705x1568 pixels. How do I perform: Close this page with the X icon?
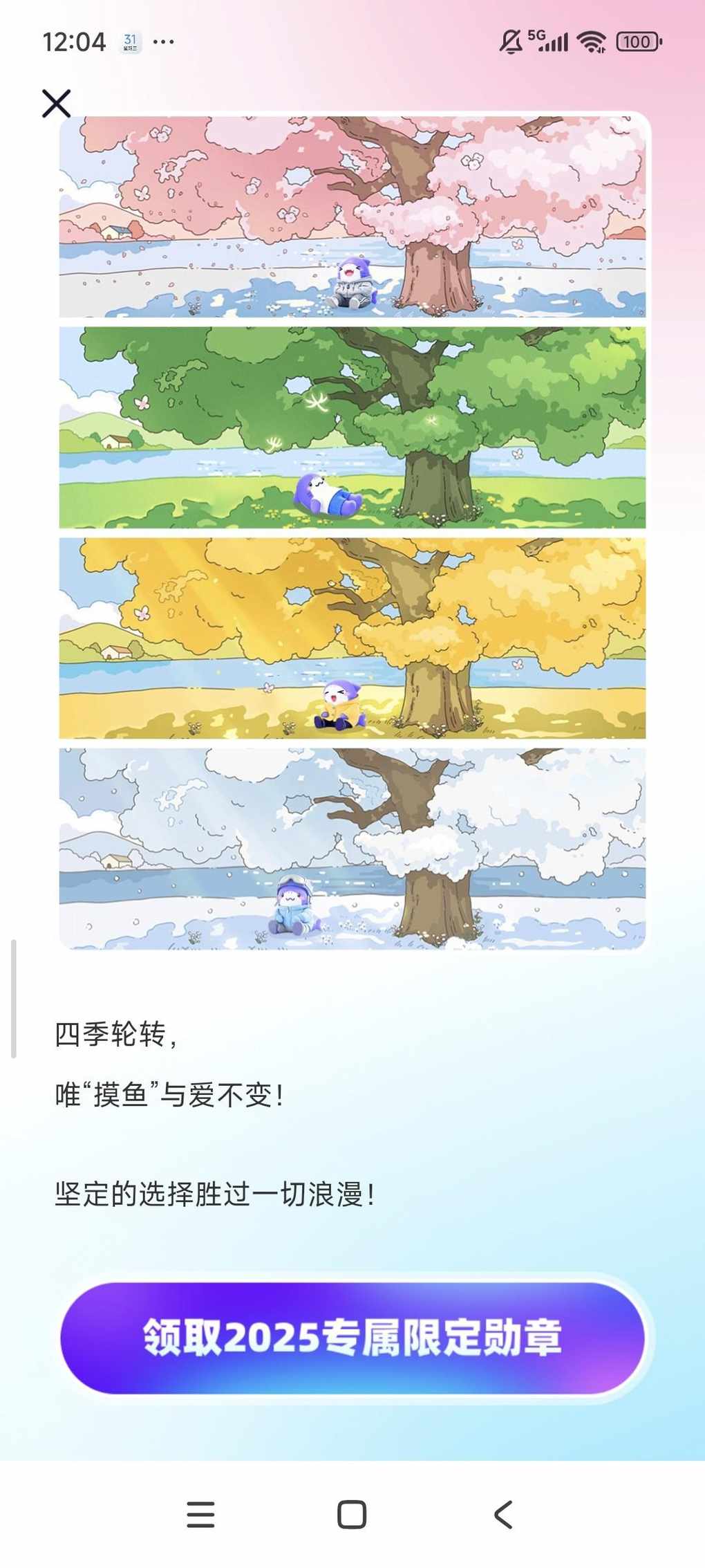[x=56, y=104]
